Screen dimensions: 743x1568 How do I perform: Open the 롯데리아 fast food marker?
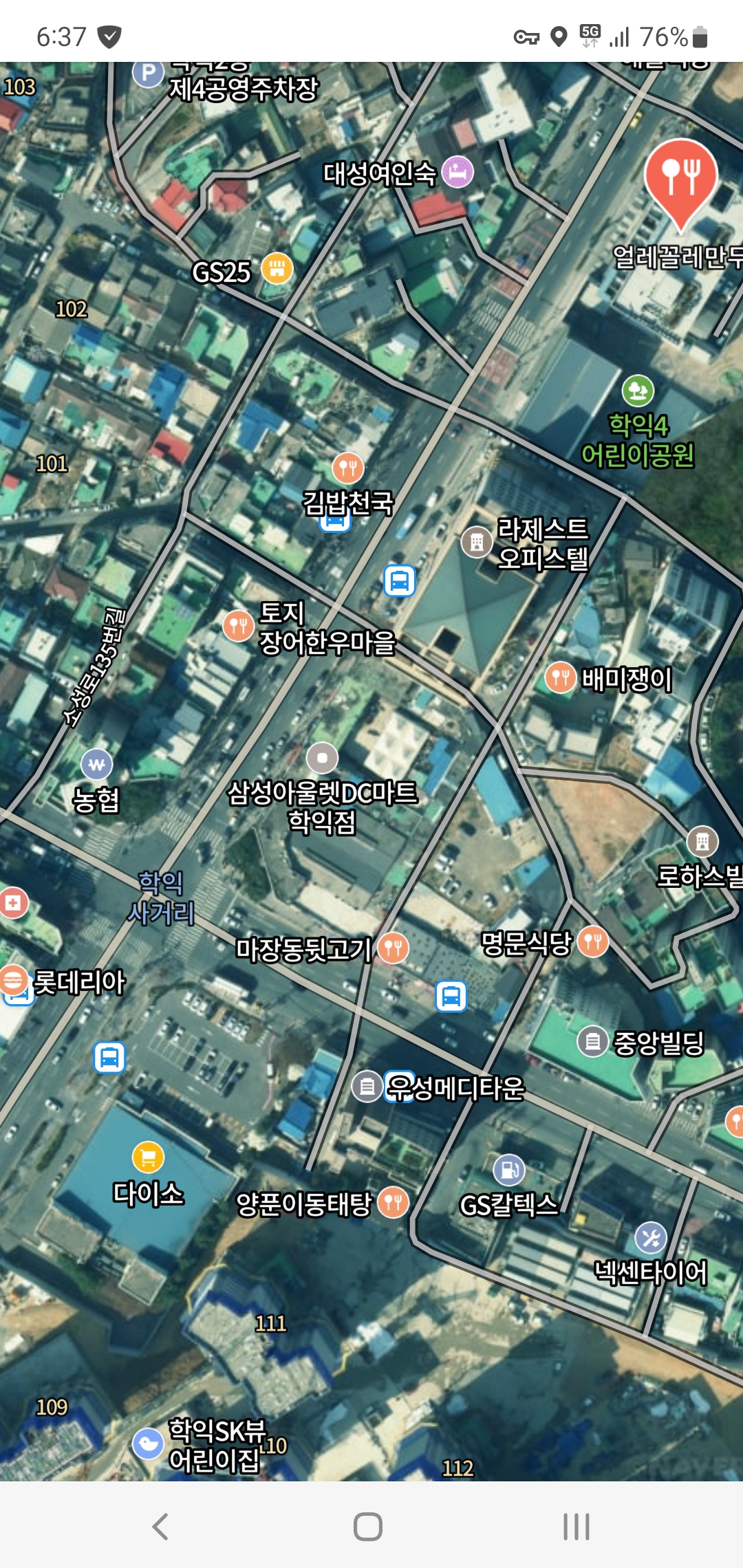click(14, 980)
